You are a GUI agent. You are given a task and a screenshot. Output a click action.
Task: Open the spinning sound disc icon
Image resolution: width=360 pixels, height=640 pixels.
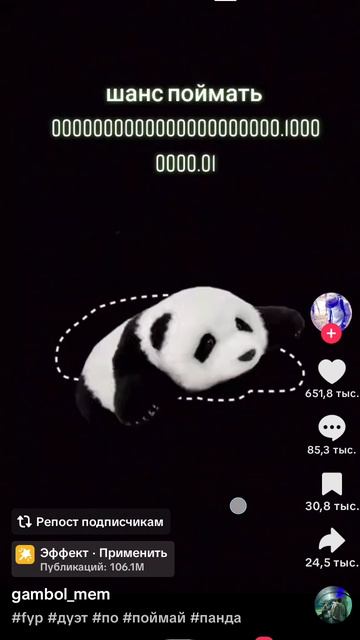[x=333, y=605]
